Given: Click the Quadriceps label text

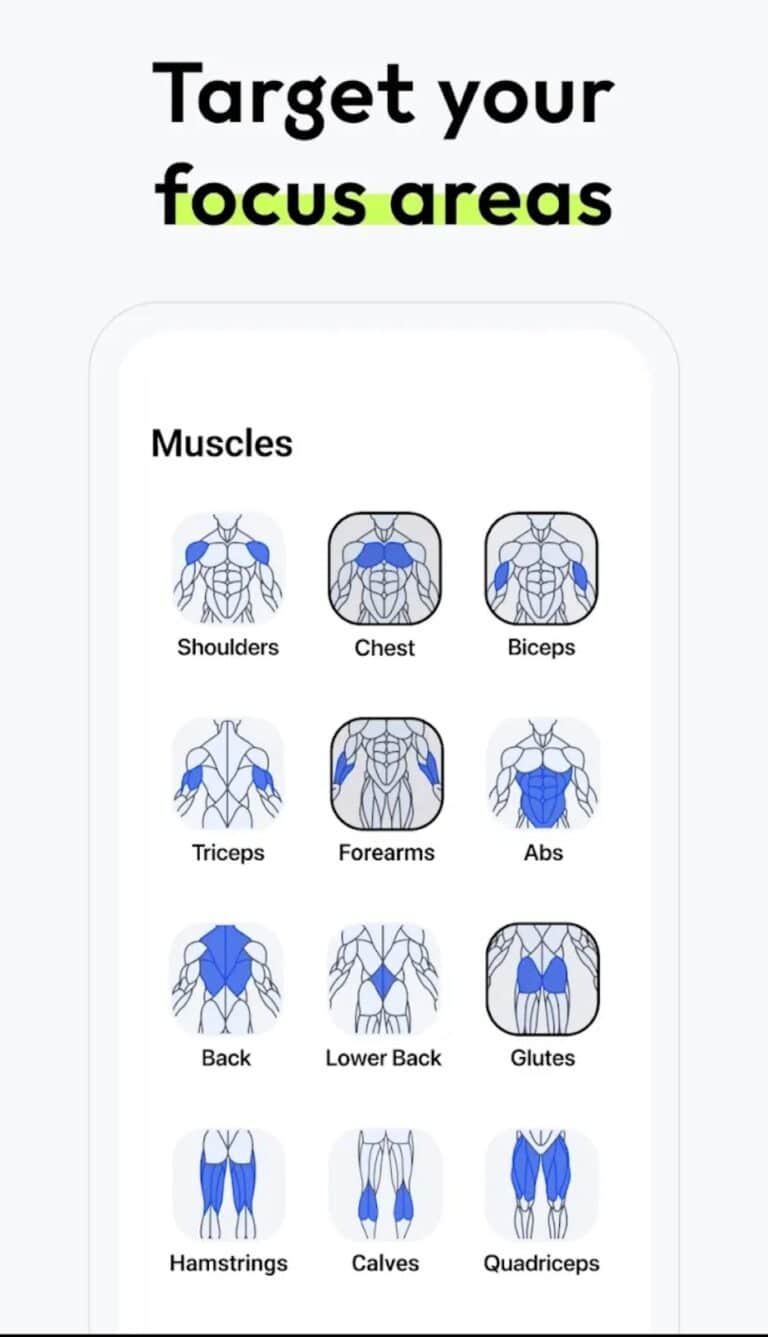Looking at the screenshot, I should click(541, 1263).
